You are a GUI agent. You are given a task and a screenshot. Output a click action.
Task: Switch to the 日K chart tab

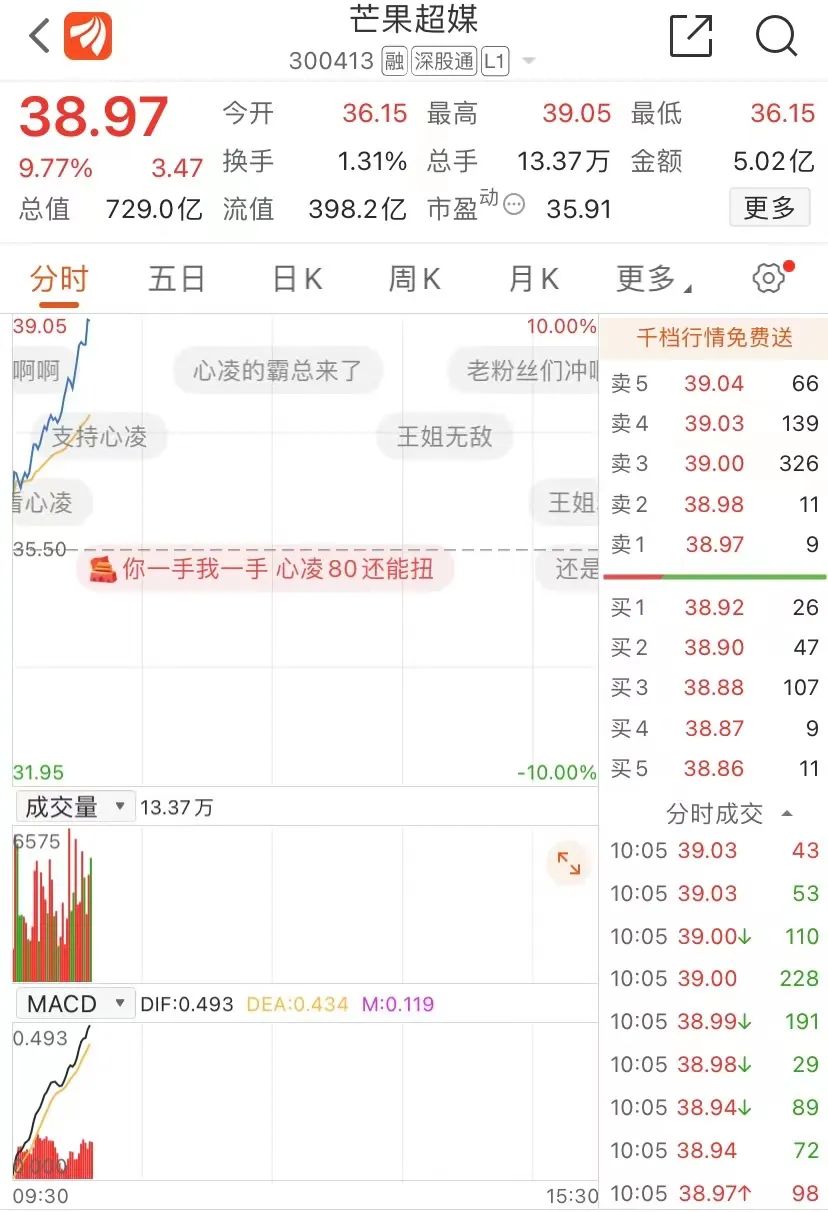[297, 279]
